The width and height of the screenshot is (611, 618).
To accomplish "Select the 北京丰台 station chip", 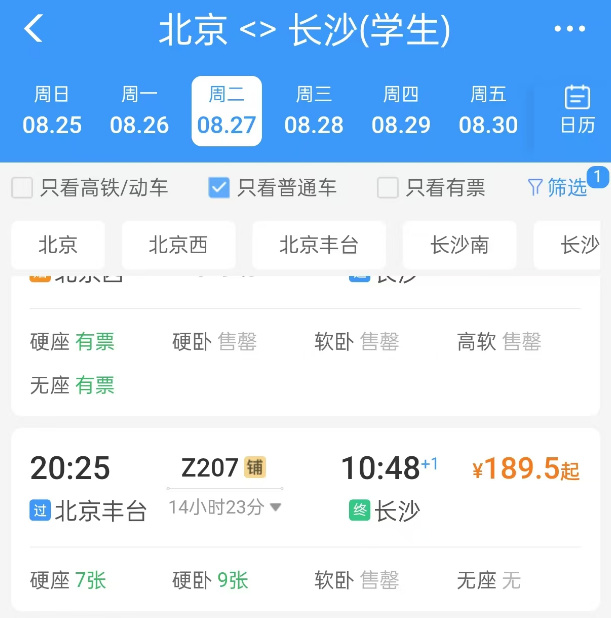I will point(318,245).
